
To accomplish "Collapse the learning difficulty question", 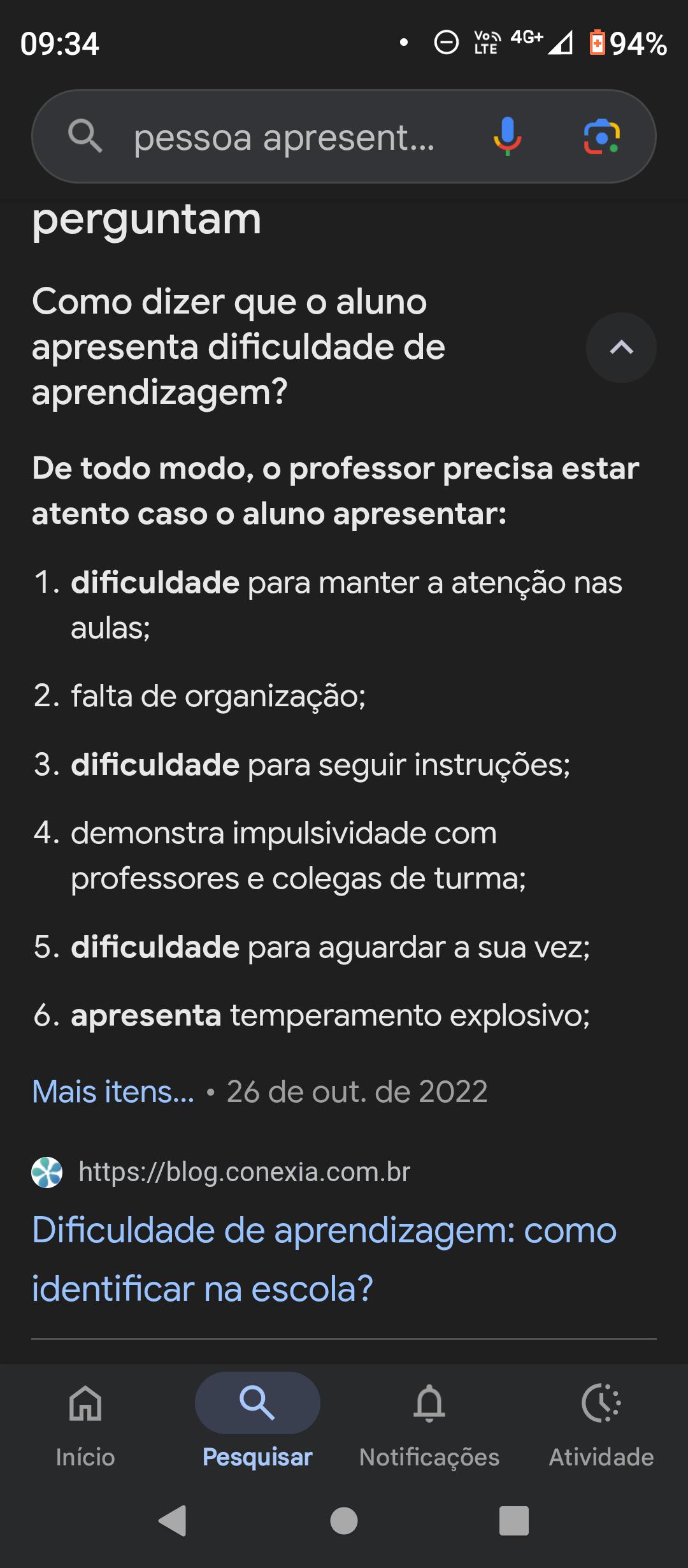I will tap(621, 347).
